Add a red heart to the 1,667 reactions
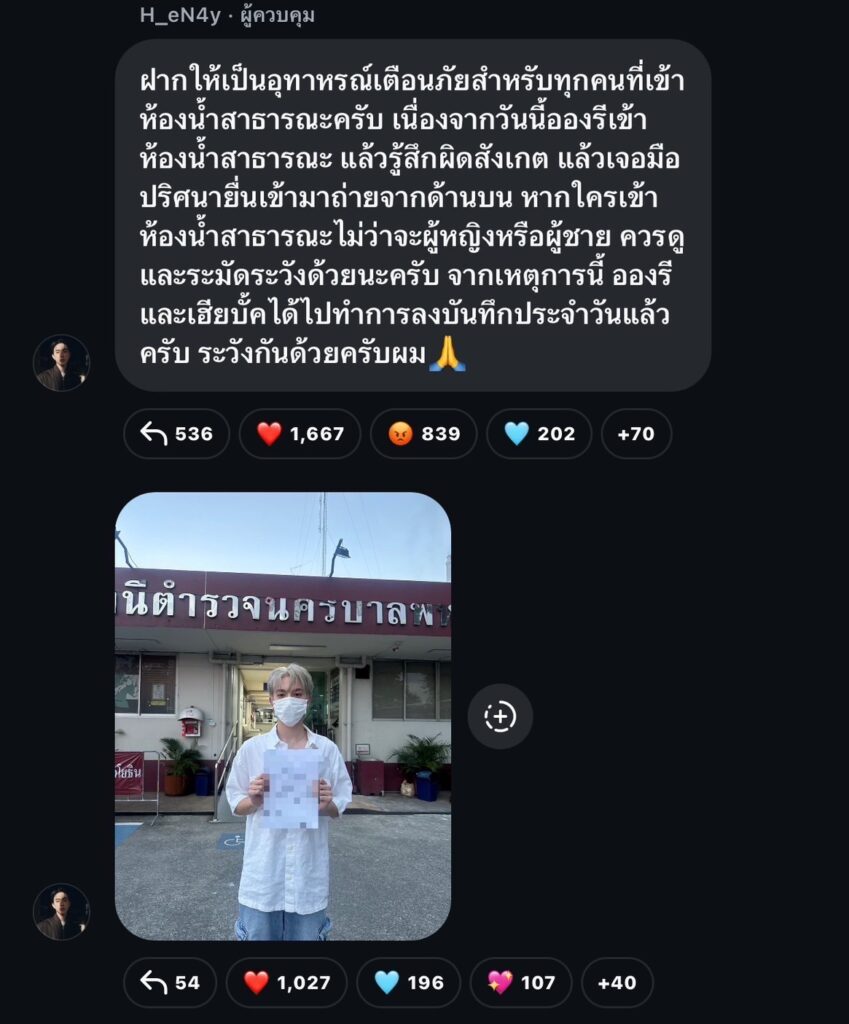The image size is (849, 1024). click(299, 434)
